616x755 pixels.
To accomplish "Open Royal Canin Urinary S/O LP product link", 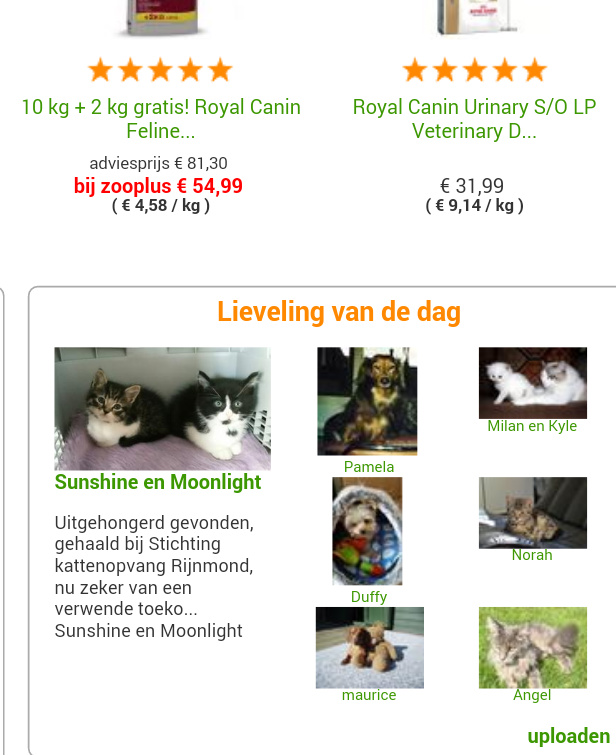I will click(474, 119).
